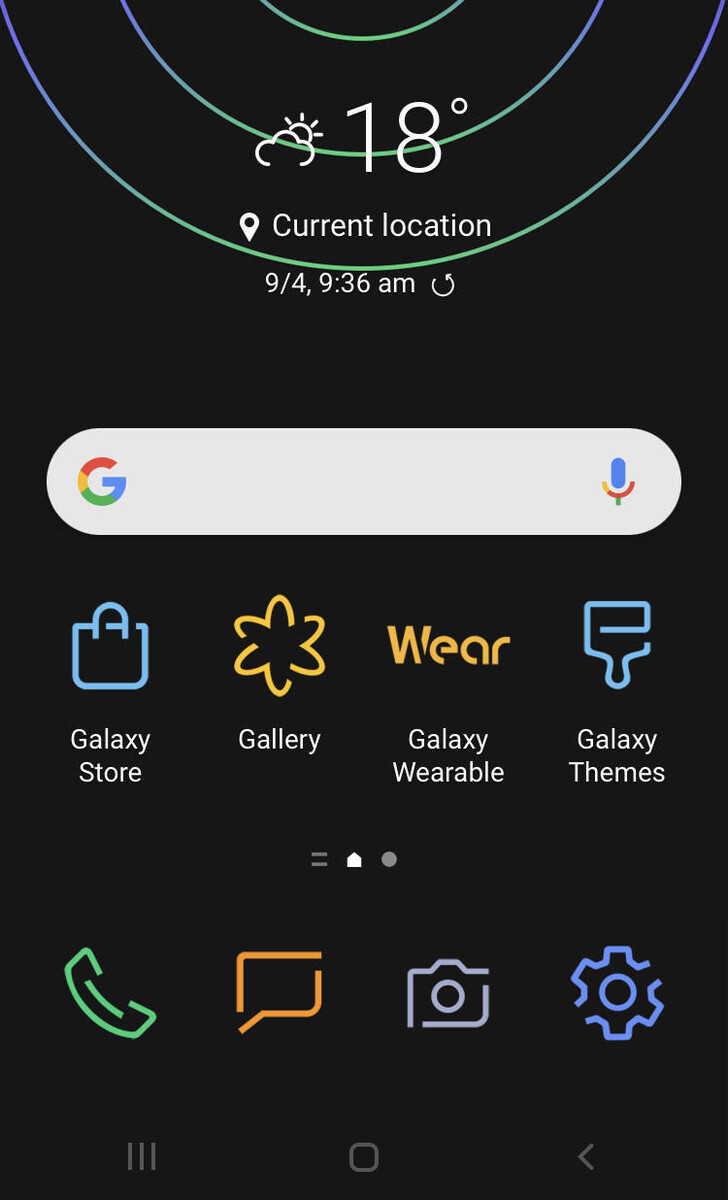Show recent apps from the navigation bar
This screenshot has width=728, height=1200.
142,1157
